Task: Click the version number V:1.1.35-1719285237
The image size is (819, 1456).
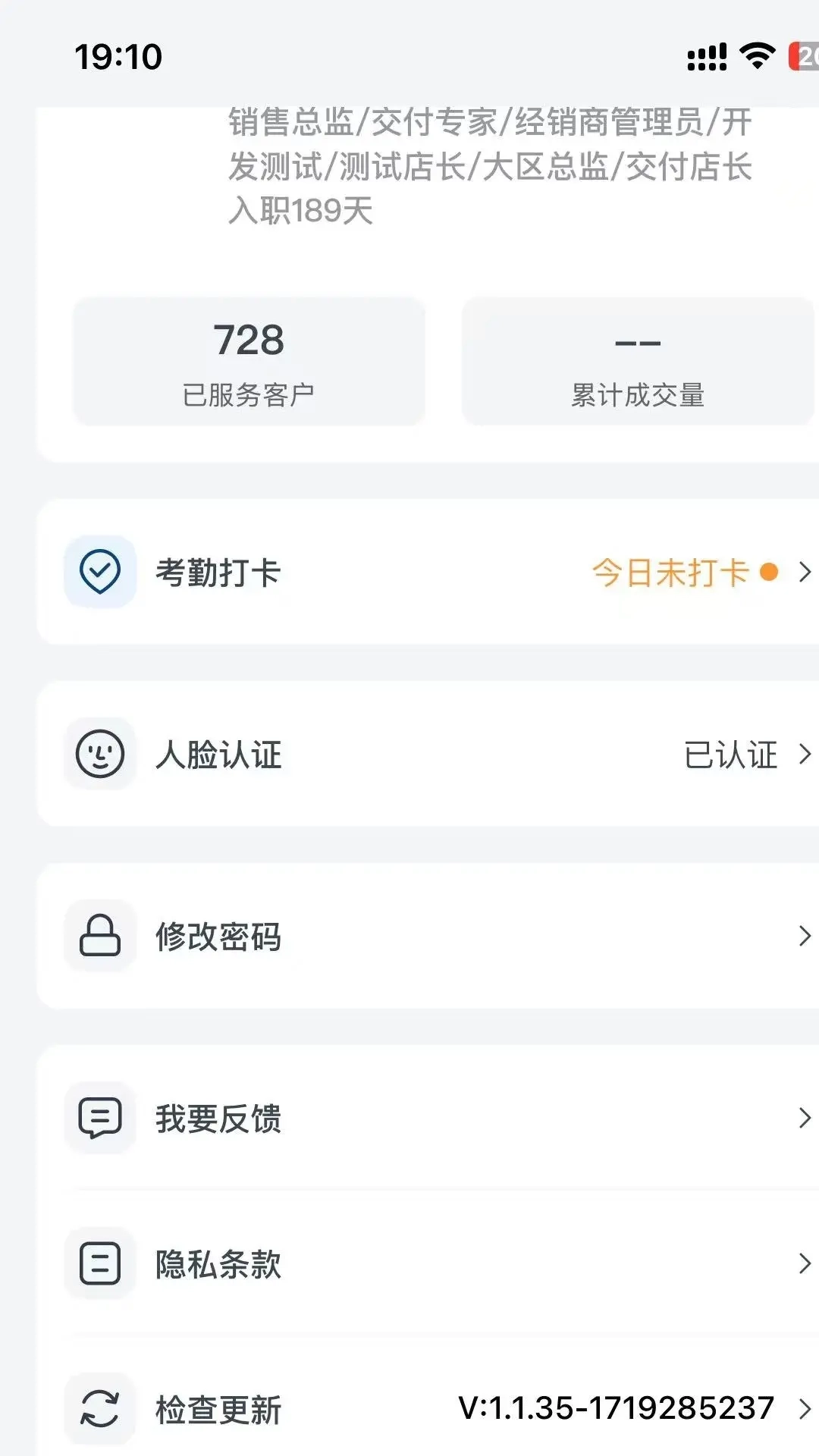Action: [x=614, y=1409]
